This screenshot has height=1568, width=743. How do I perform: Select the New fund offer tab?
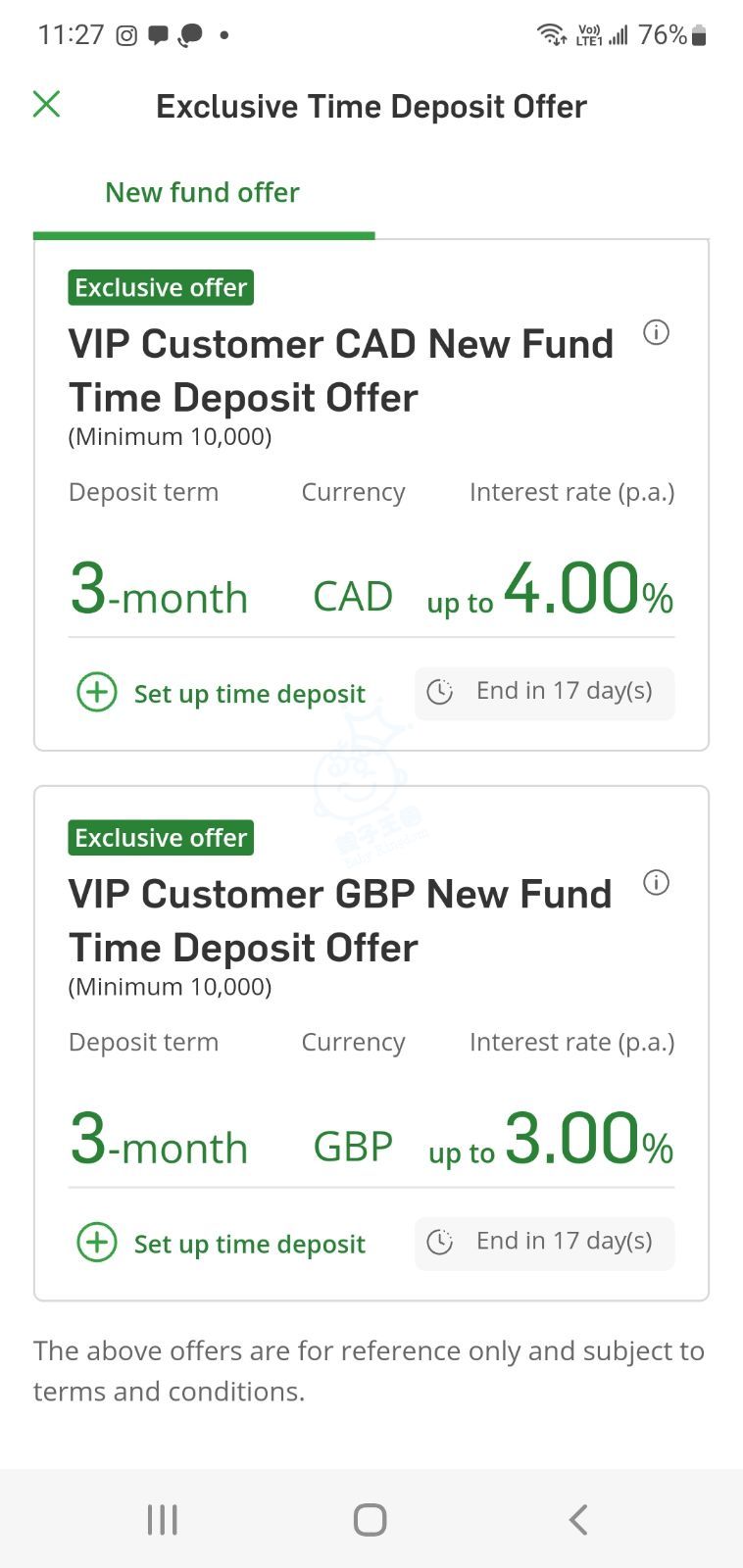click(203, 193)
